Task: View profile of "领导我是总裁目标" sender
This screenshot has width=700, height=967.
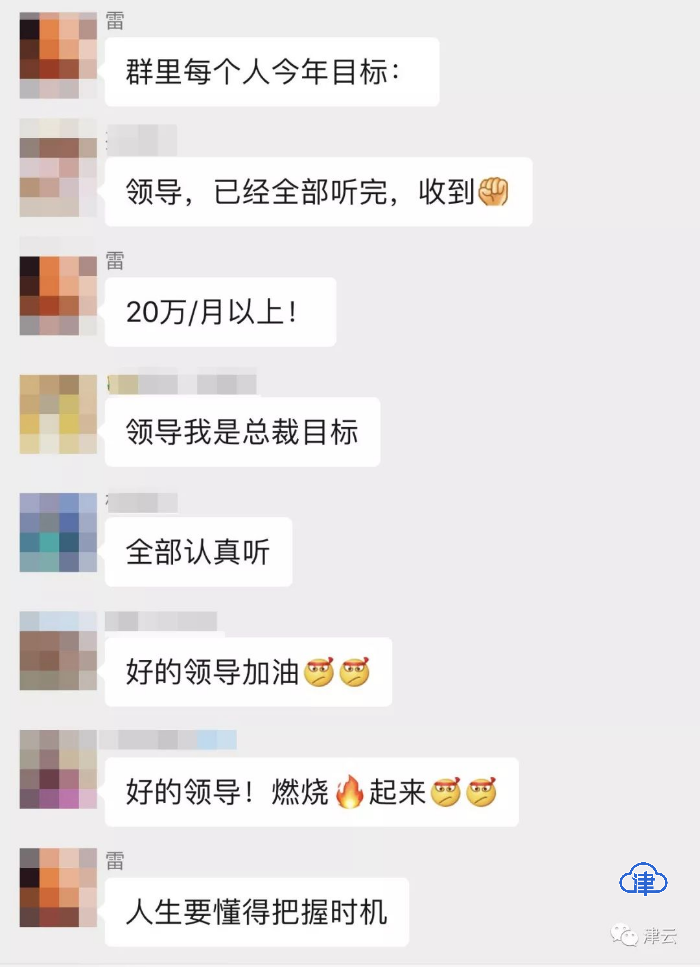Action: click(x=58, y=414)
